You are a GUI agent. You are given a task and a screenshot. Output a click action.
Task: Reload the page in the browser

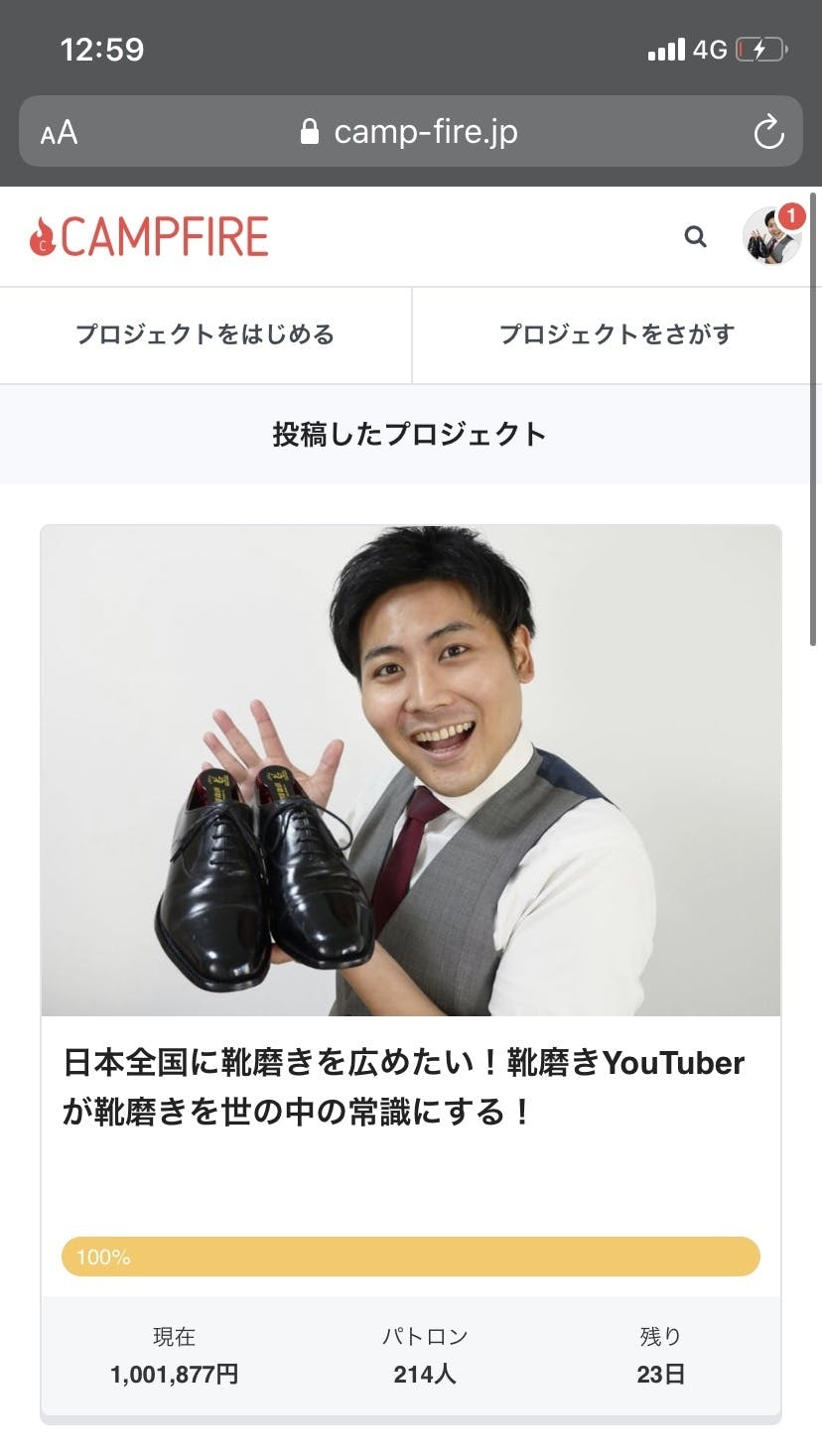768,132
